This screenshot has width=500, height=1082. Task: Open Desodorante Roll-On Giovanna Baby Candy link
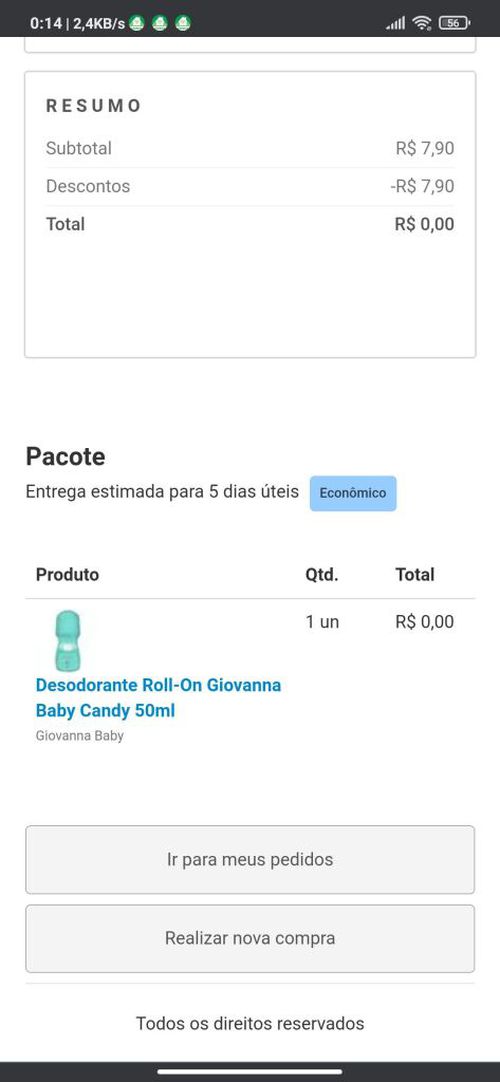click(159, 698)
